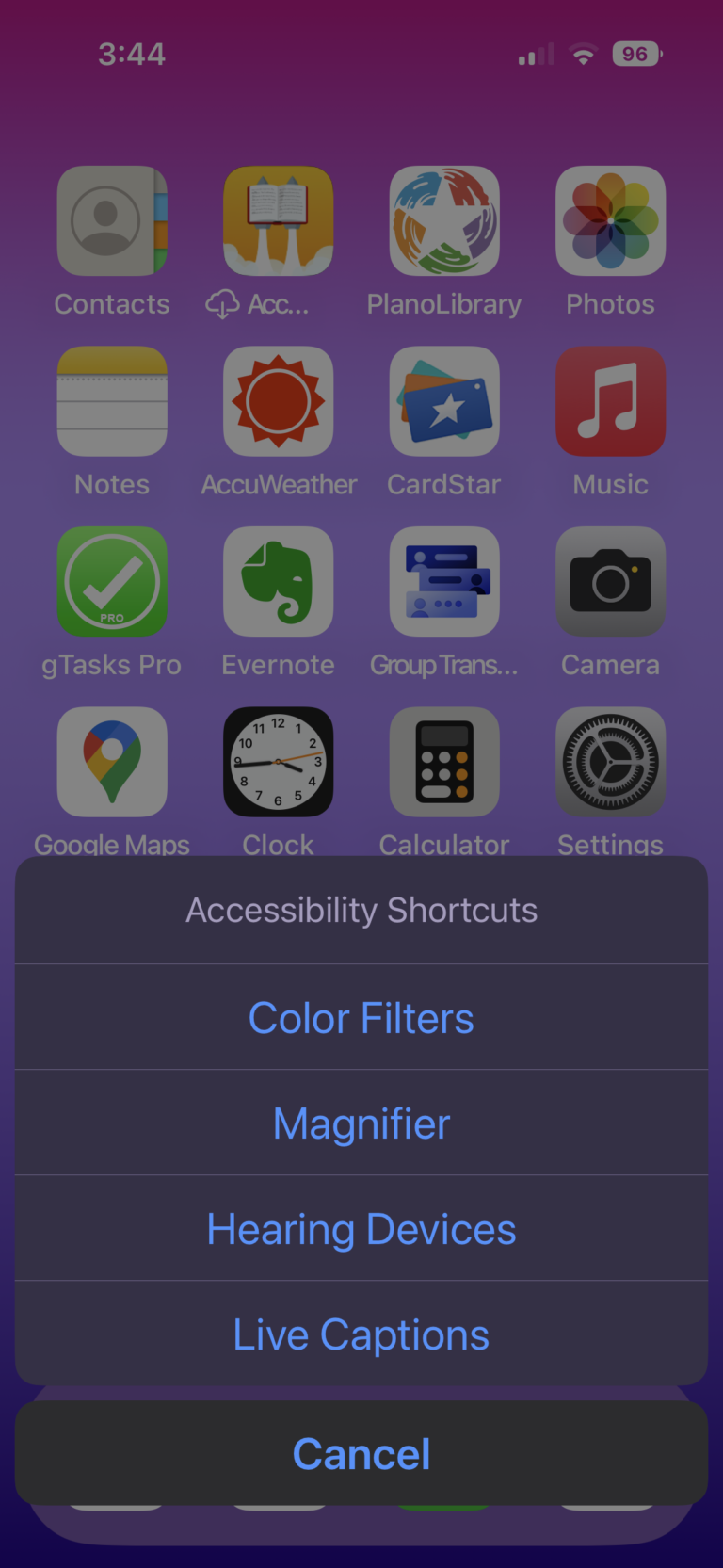This screenshot has width=723, height=1568.
Task: Open Google Maps
Action: [112, 762]
